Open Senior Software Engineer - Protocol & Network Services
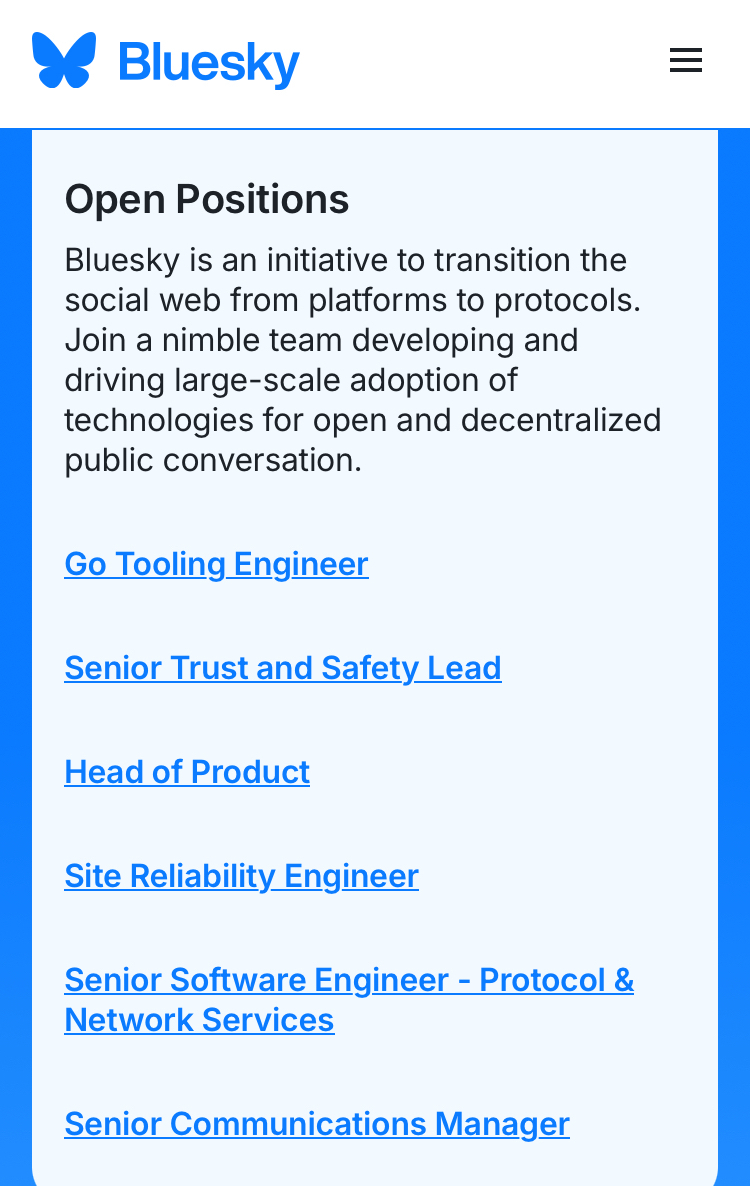The height and width of the screenshot is (1186, 750). (x=349, y=980)
